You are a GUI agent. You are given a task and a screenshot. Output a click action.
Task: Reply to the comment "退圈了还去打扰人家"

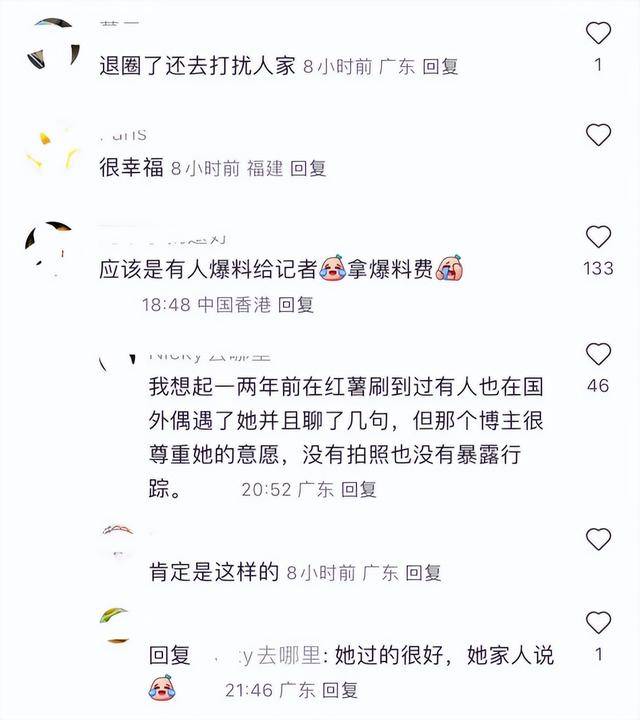440,67
